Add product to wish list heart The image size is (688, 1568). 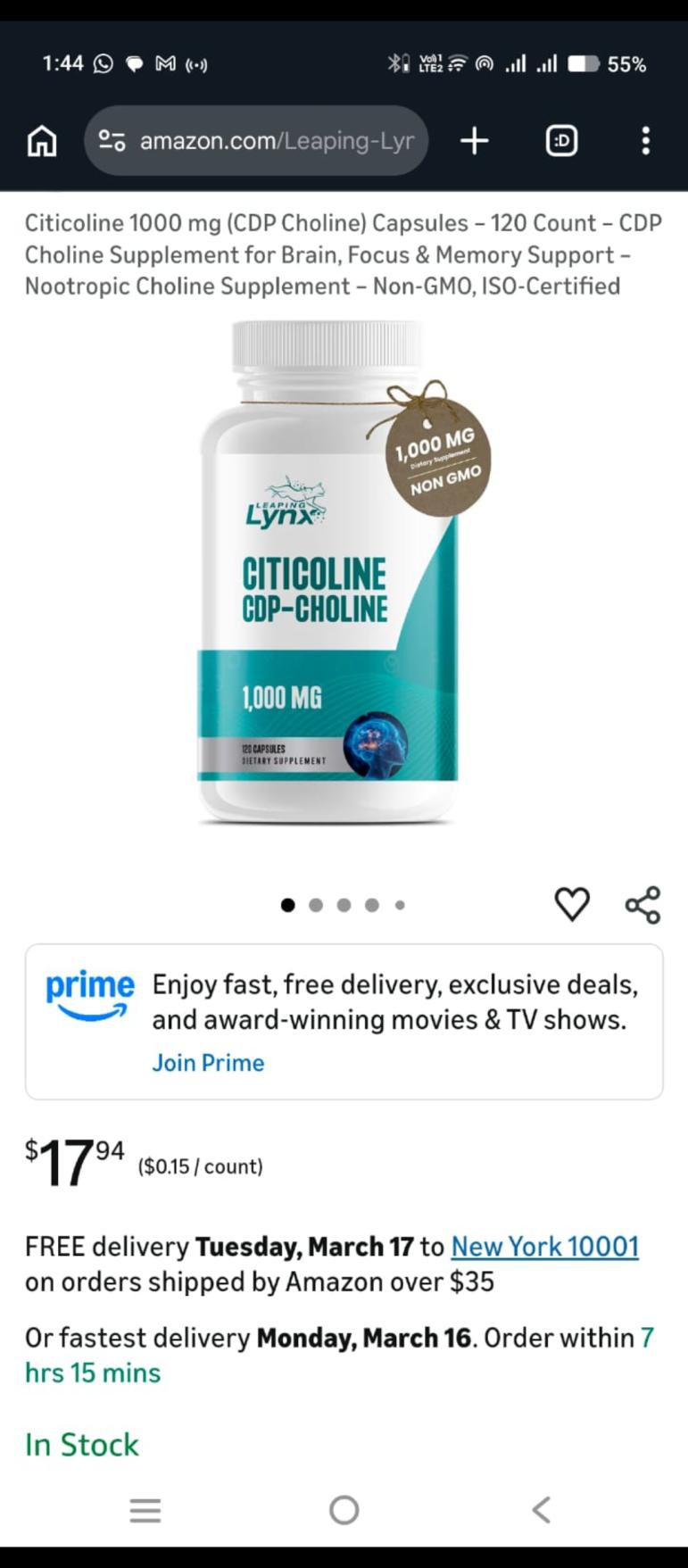tap(572, 904)
